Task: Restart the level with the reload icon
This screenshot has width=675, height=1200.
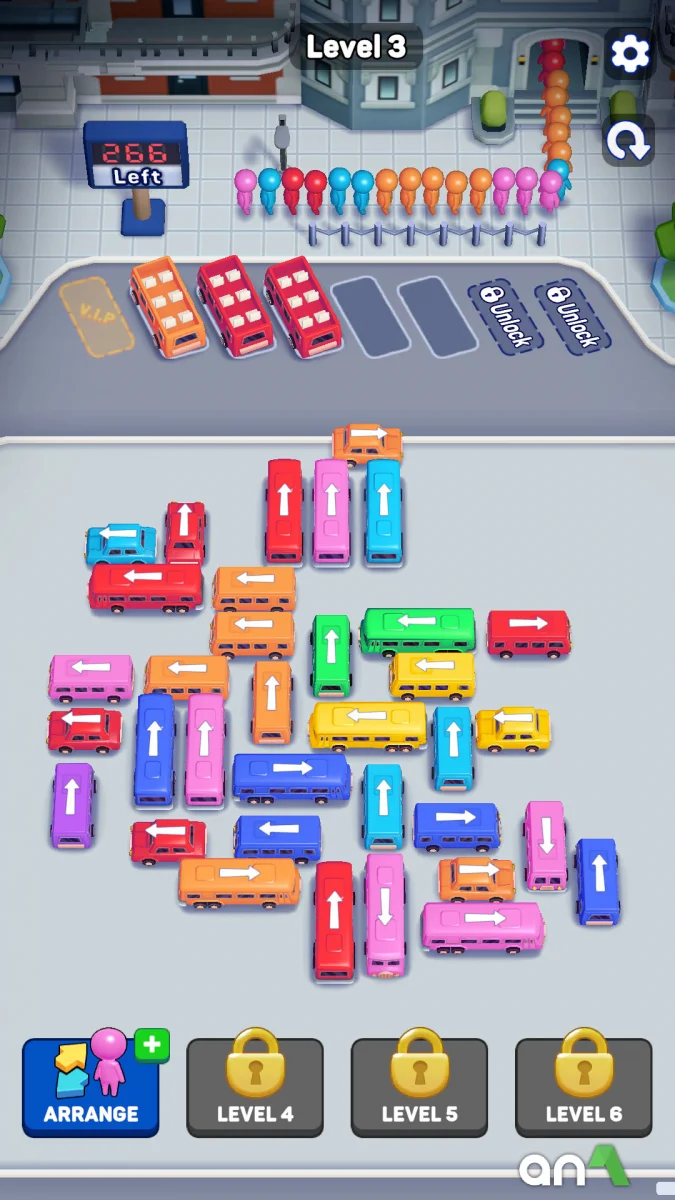Action: pos(628,140)
